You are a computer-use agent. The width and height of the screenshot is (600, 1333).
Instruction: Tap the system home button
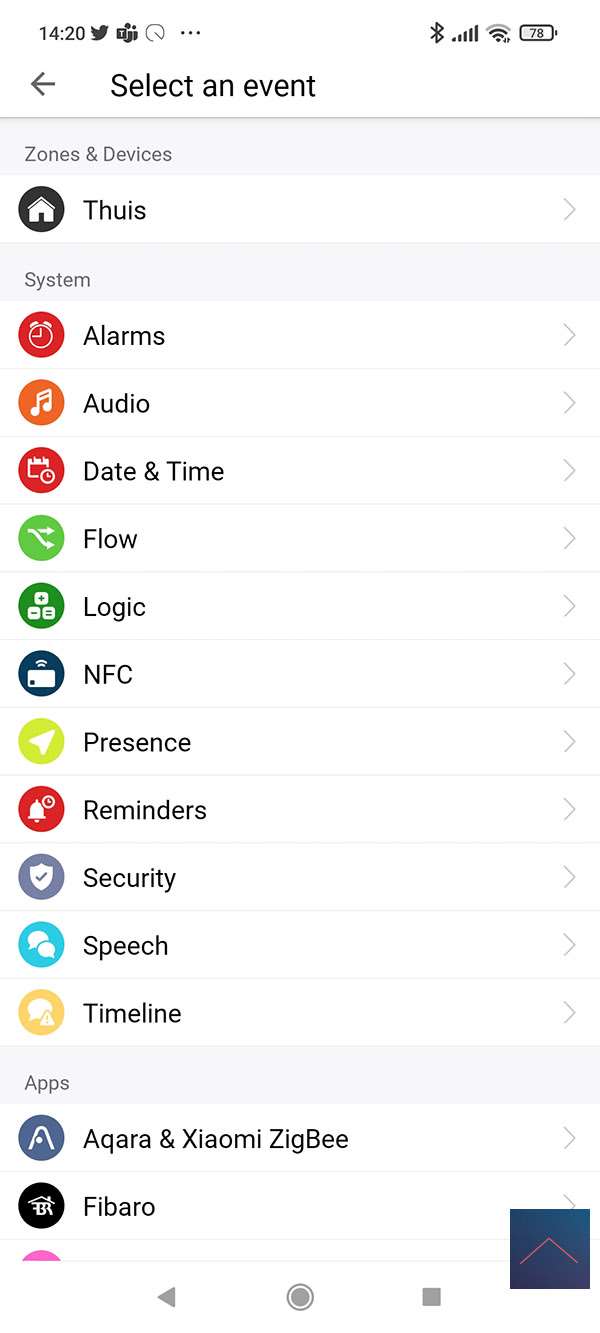point(300,1297)
